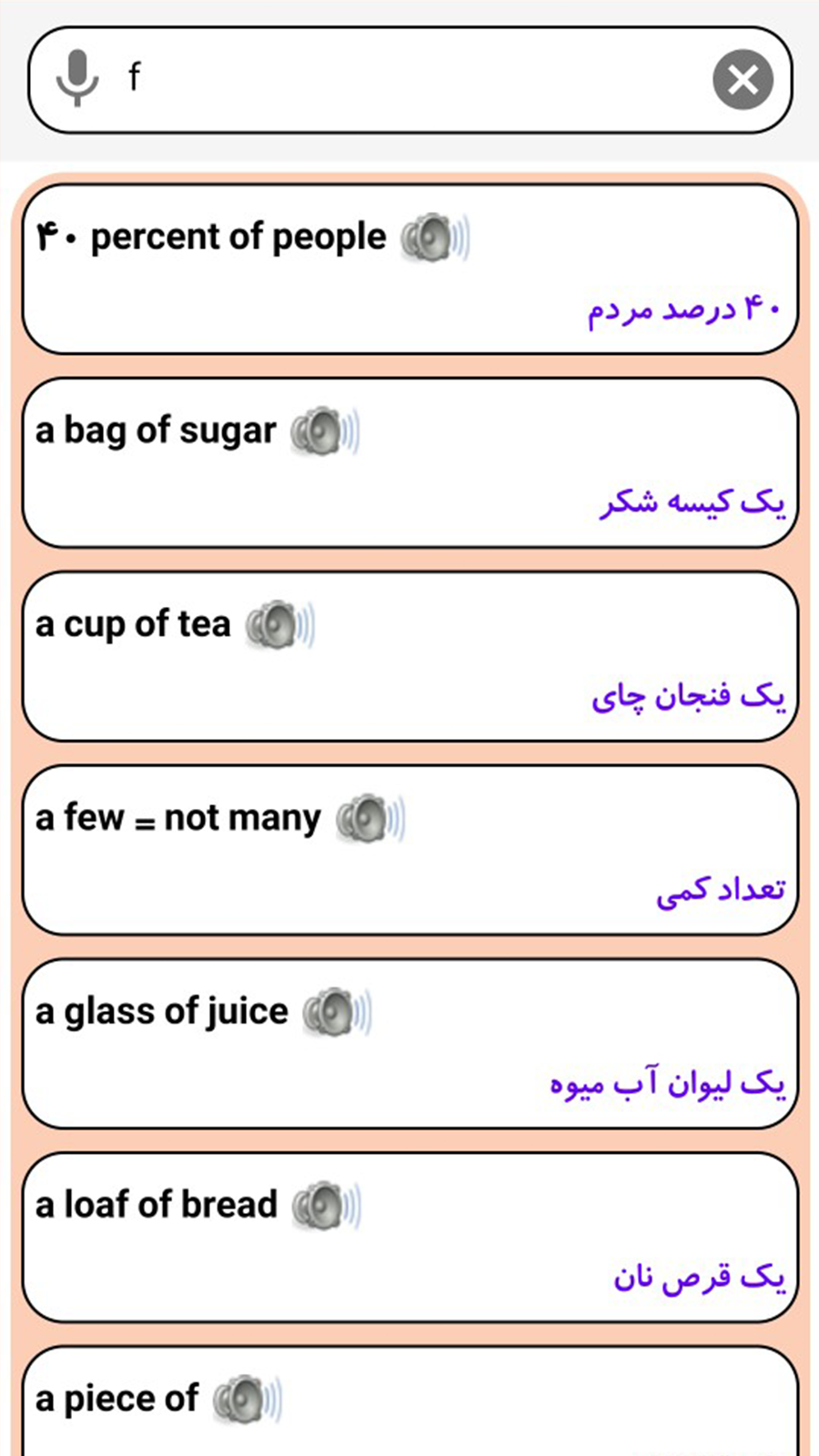Hear 'a glass of juice' pronunciation

(336, 1013)
